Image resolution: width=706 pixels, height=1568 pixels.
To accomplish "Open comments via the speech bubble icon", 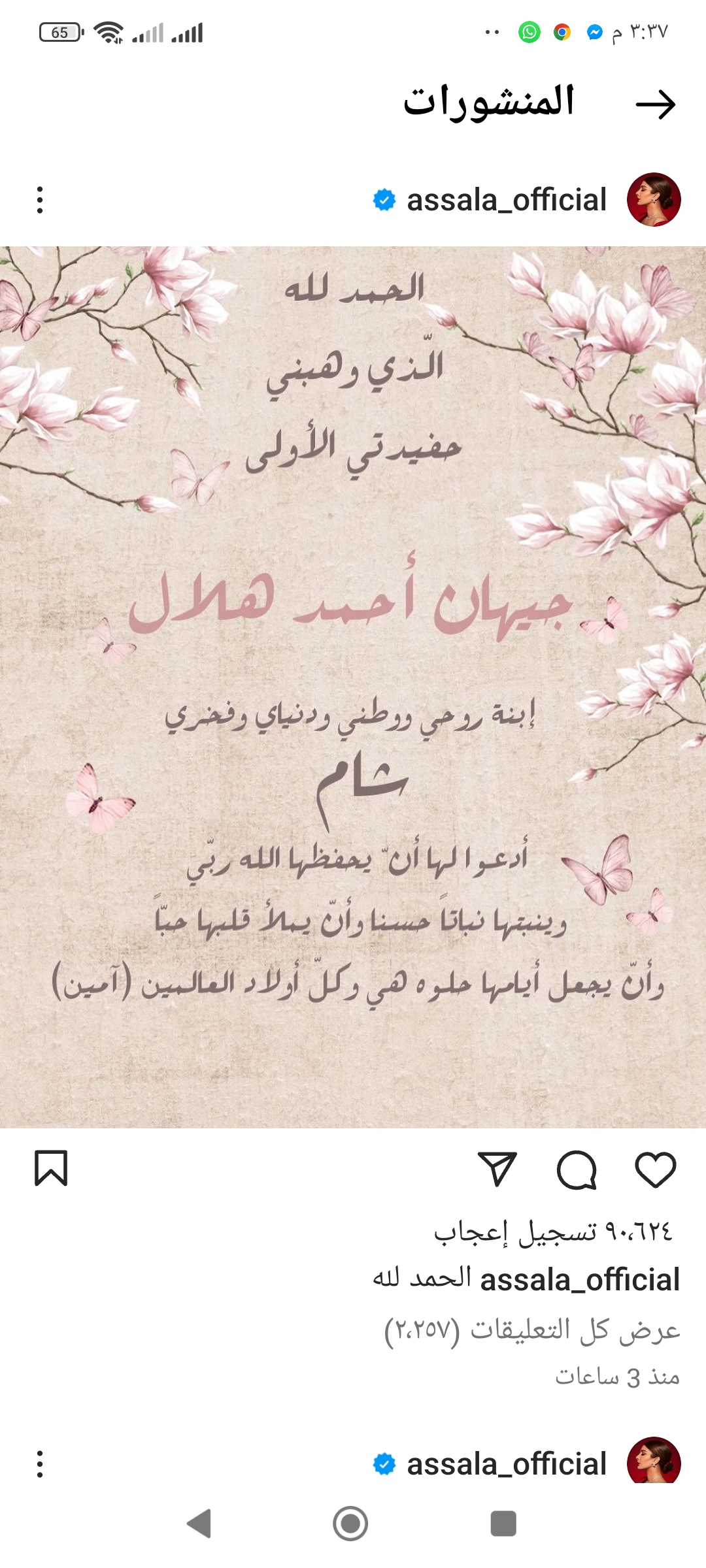I will point(577,1169).
